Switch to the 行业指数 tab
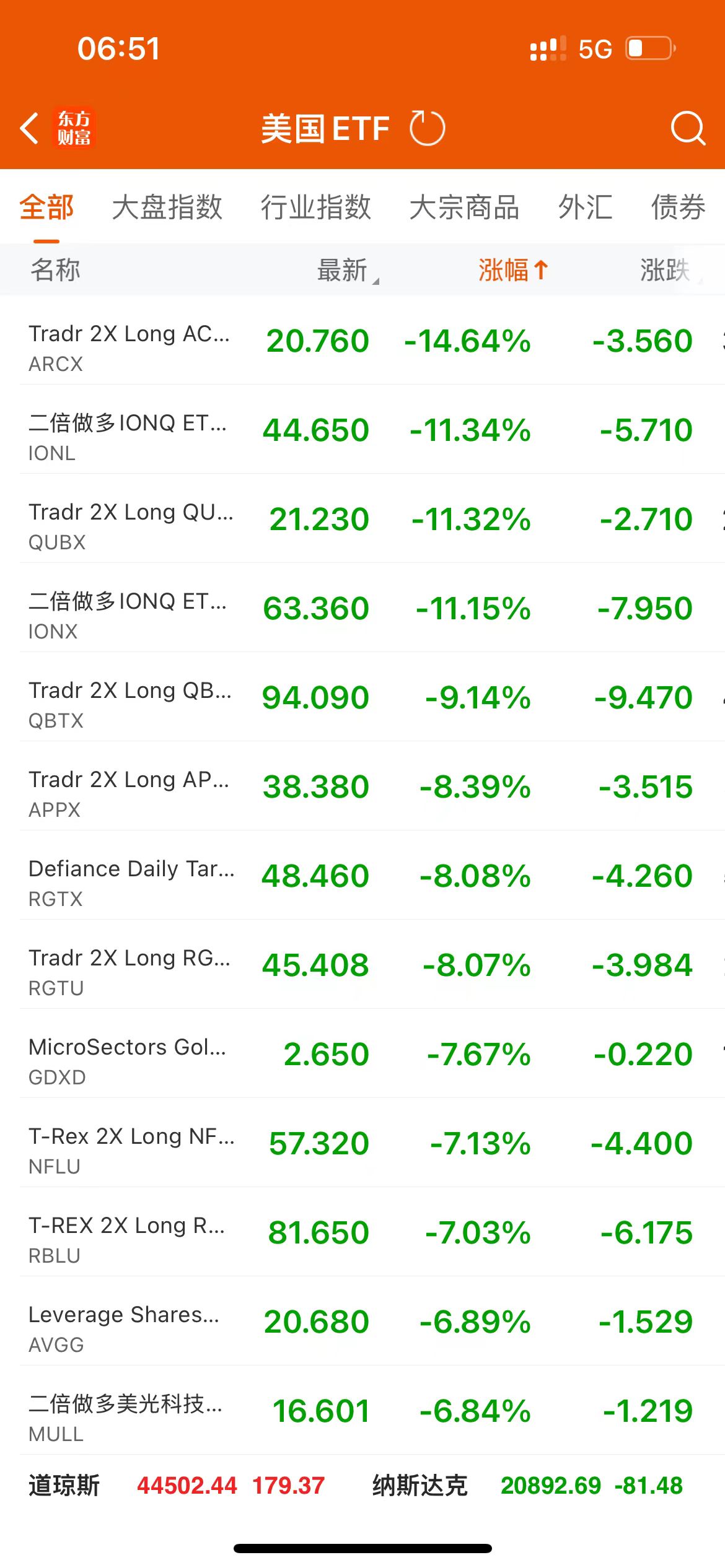Image resolution: width=725 pixels, height=1568 pixels. point(315,207)
